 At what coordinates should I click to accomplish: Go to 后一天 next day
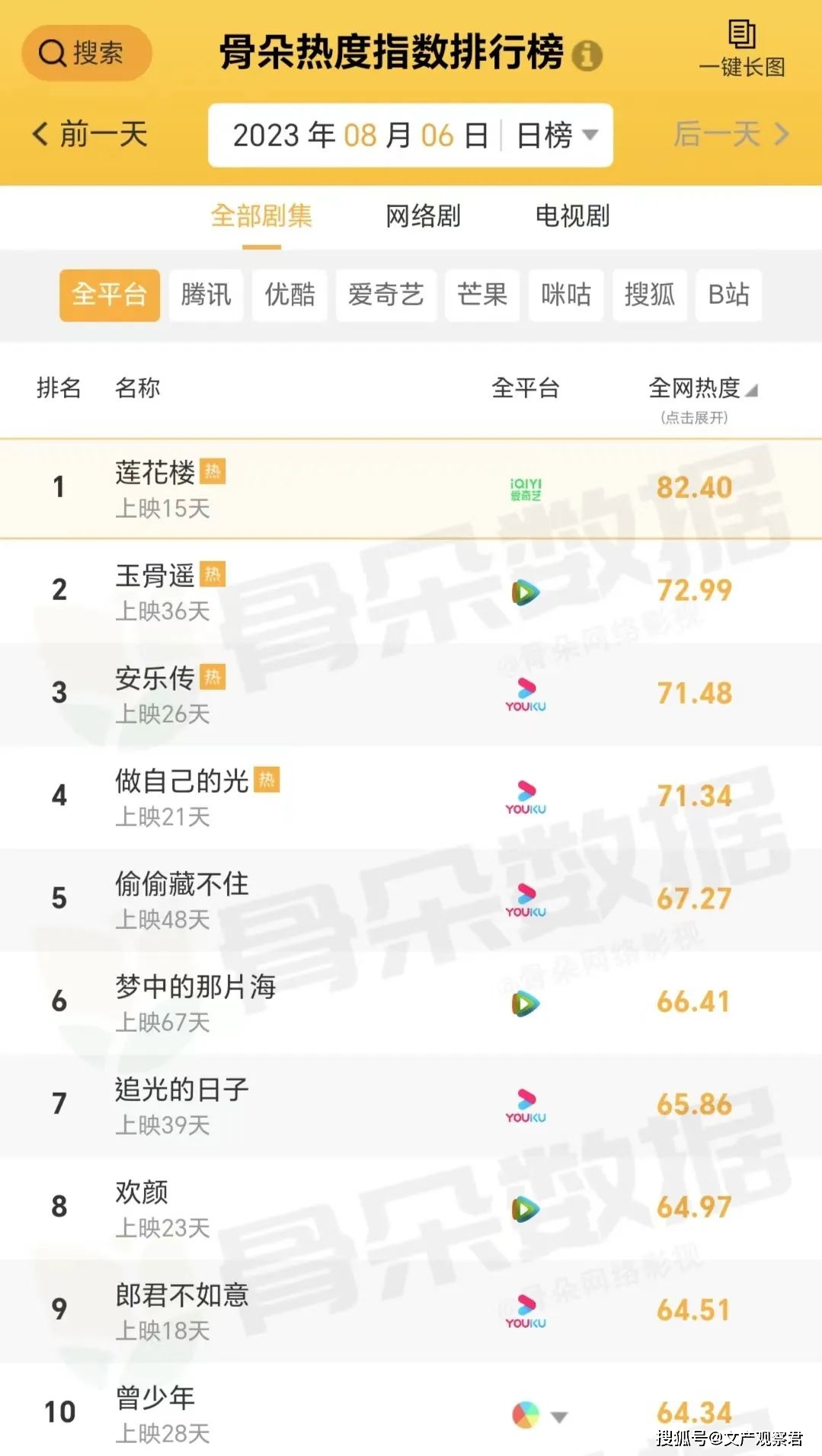click(x=730, y=135)
